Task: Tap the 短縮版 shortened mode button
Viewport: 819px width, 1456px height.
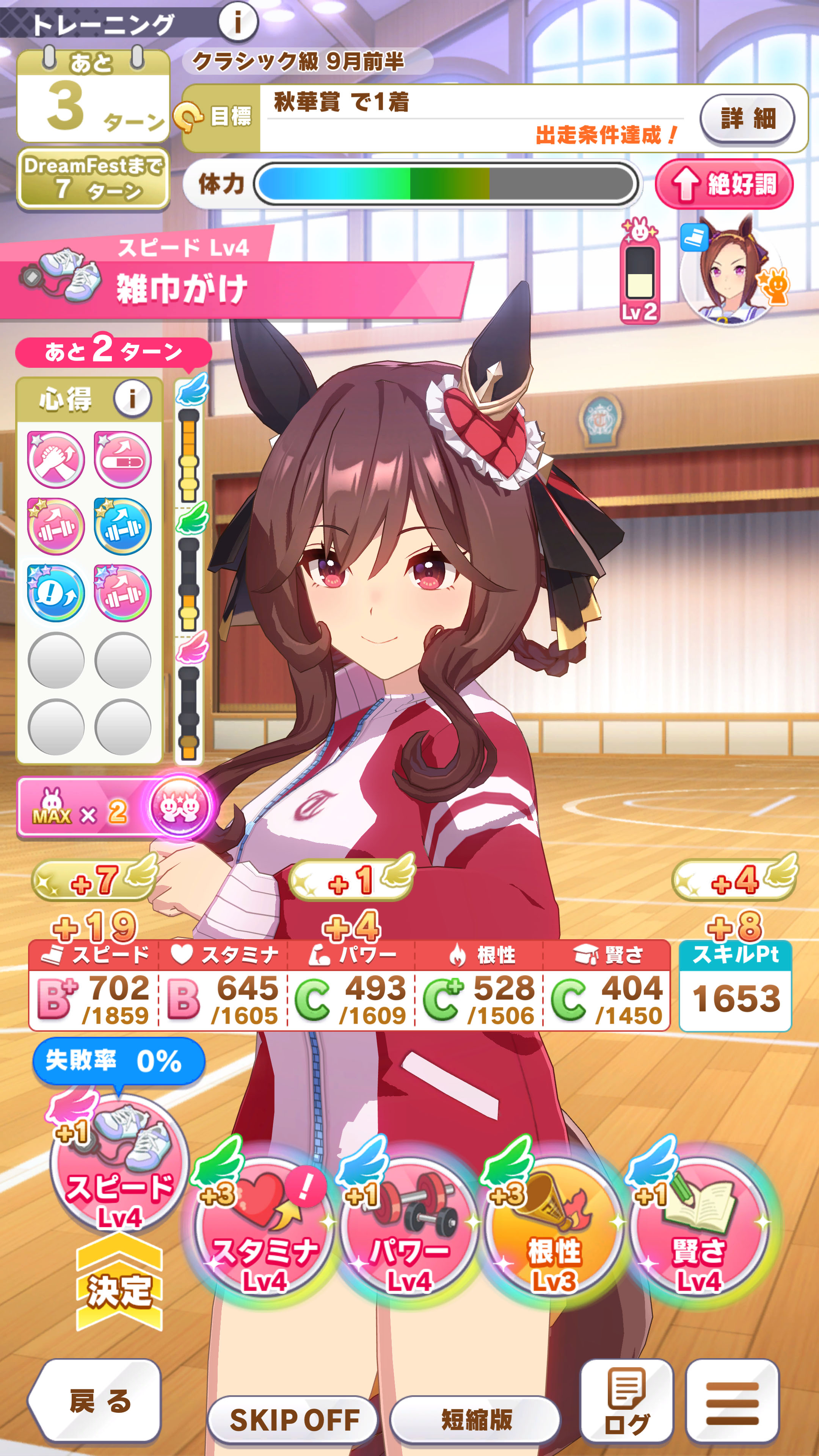Action: pos(475,1419)
